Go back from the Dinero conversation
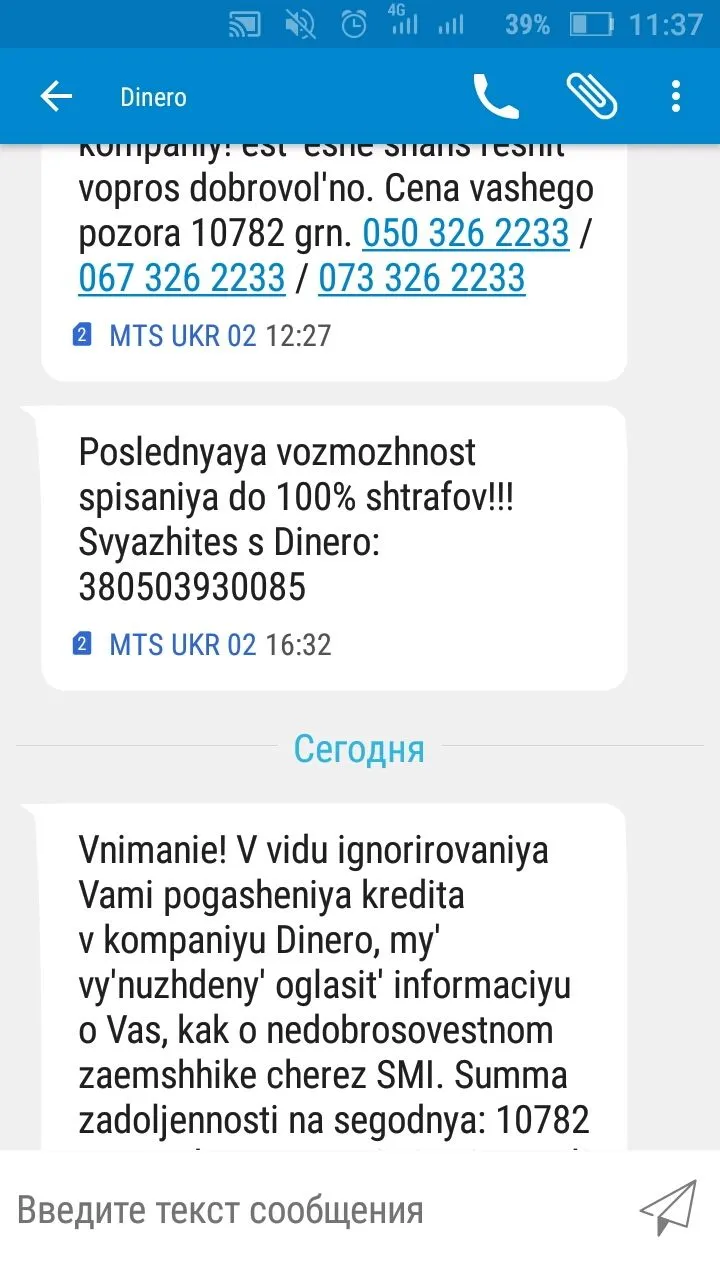 [56, 97]
